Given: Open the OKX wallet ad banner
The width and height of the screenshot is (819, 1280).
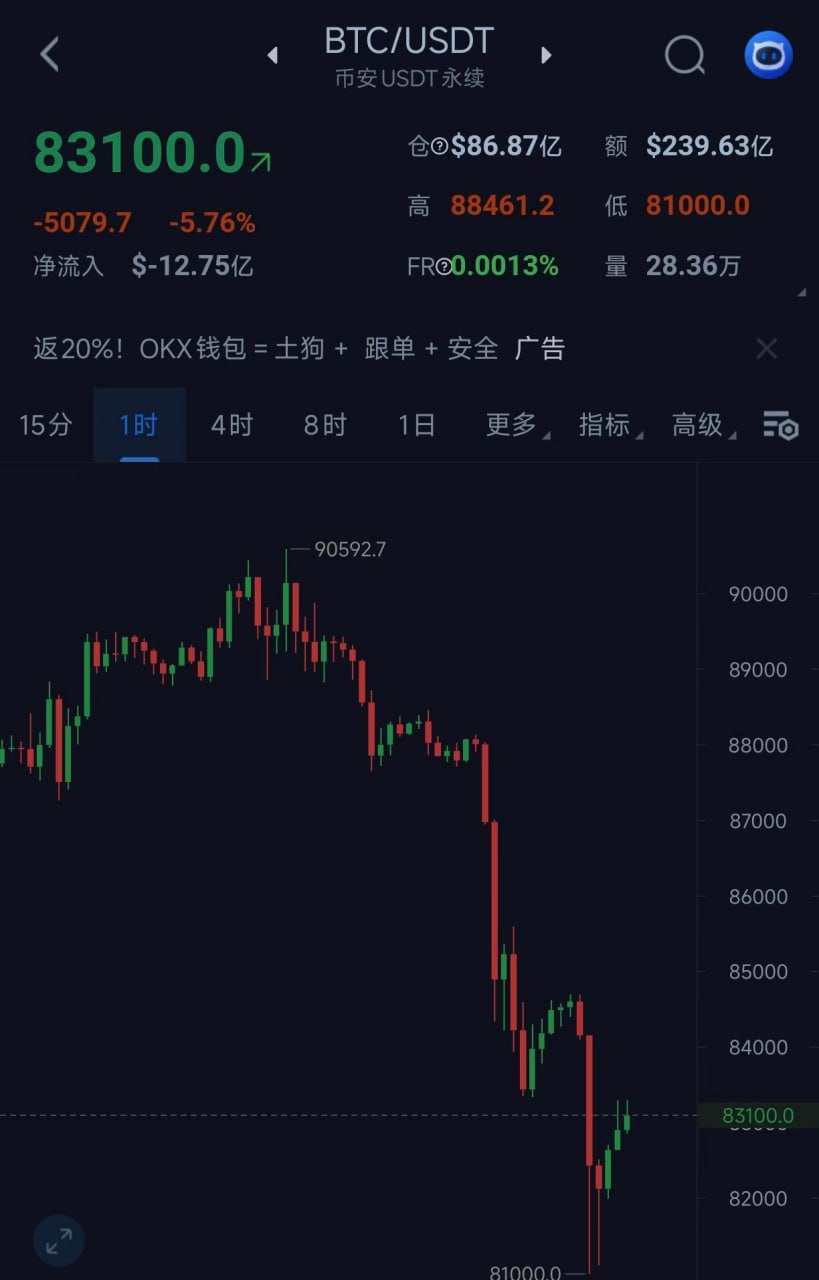Looking at the screenshot, I should [x=298, y=348].
